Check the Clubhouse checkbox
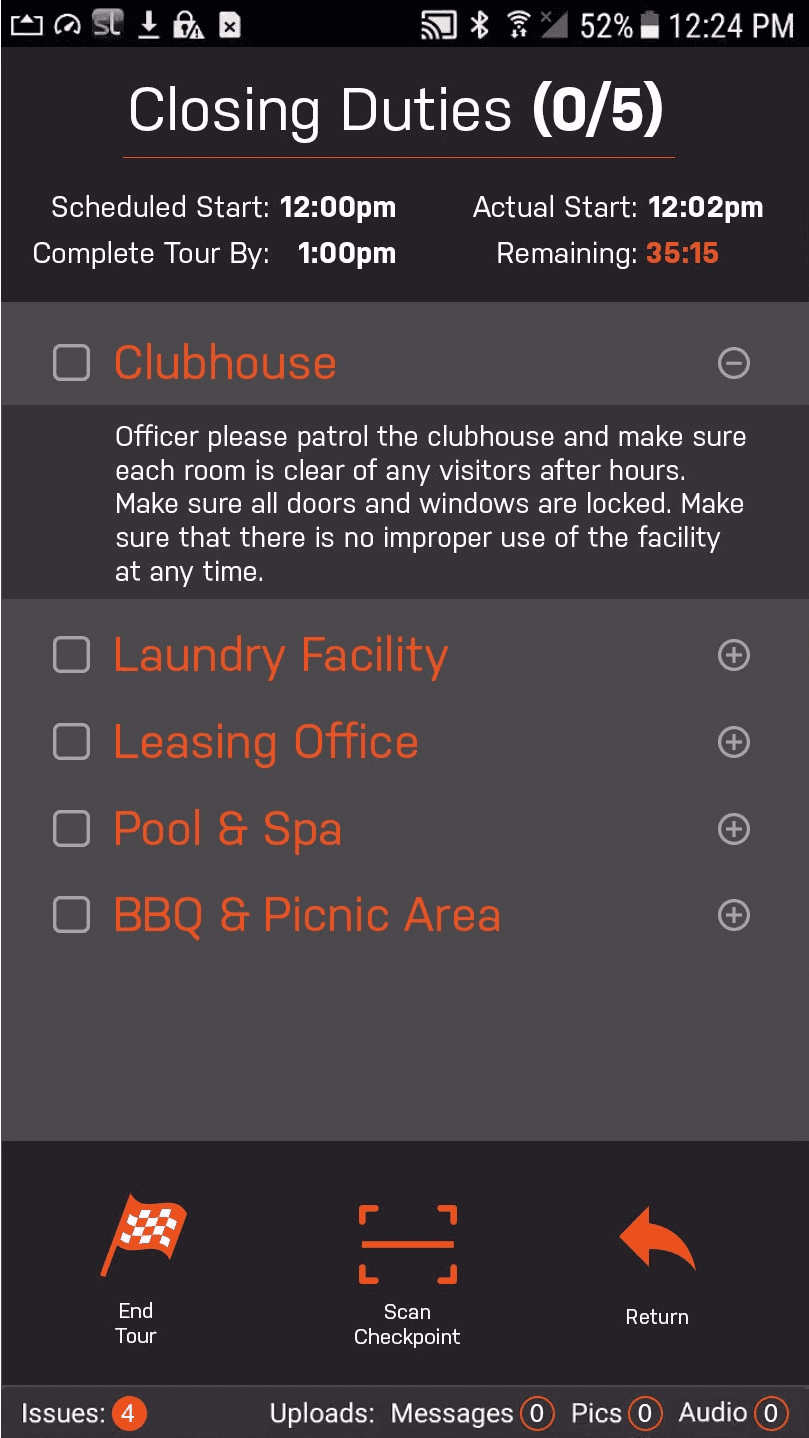 [71, 363]
